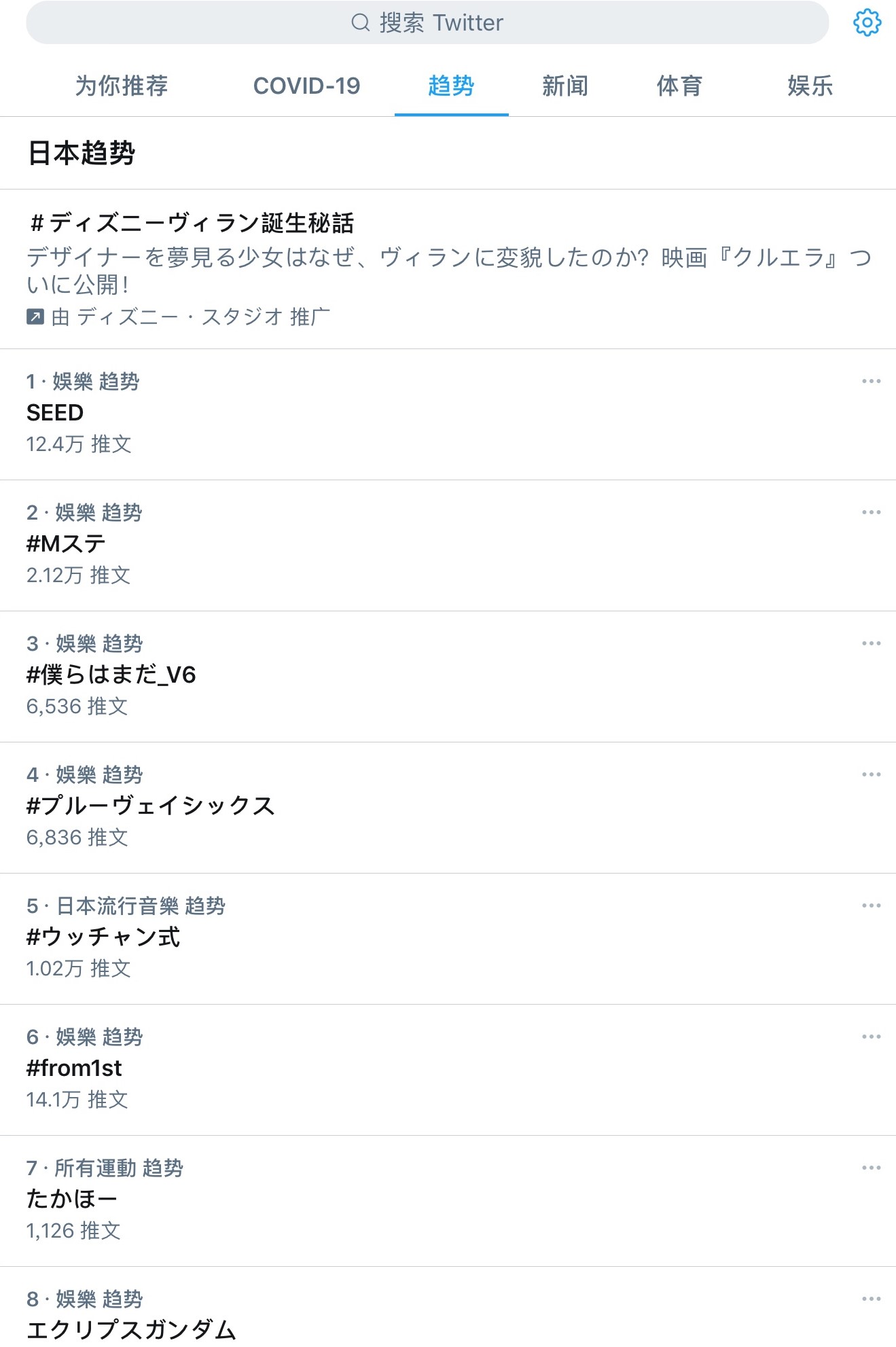View the #from1st trend
The image size is (896, 1347).
[x=74, y=1068]
